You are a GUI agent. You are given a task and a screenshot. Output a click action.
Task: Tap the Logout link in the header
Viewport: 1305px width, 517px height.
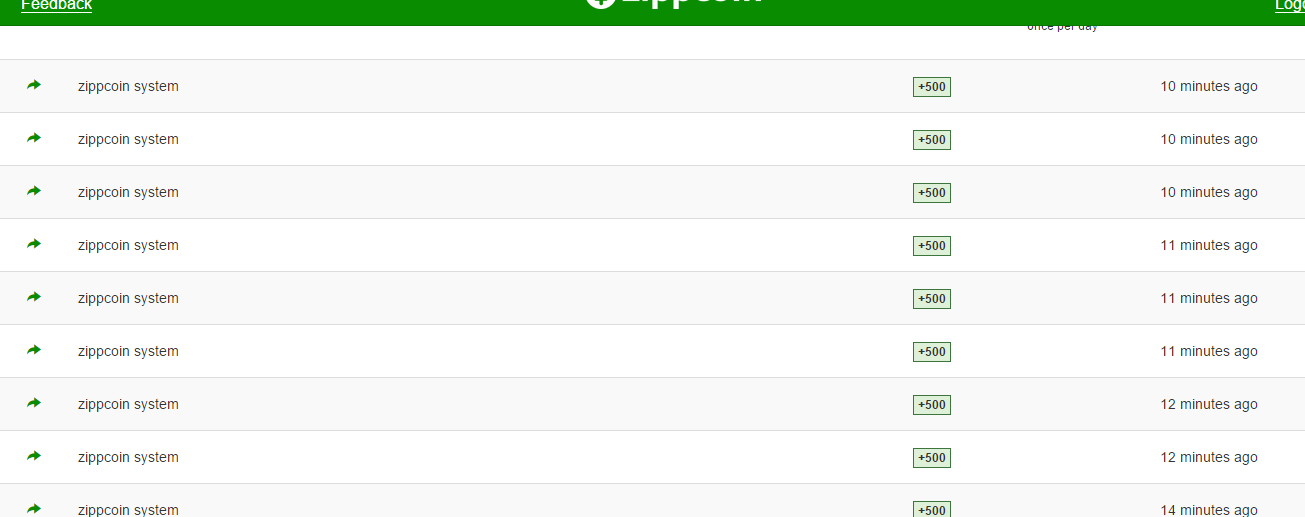1289,5
